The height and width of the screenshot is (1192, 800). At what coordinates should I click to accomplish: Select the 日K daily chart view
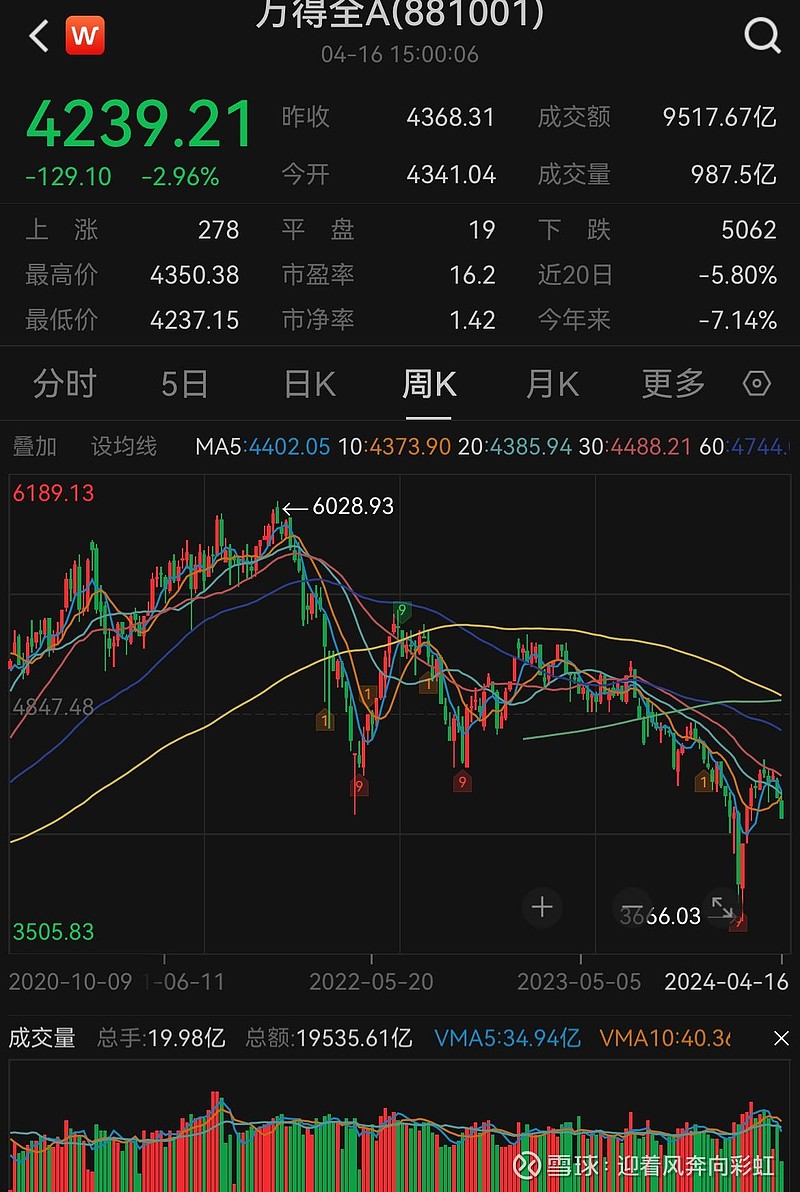[307, 383]
